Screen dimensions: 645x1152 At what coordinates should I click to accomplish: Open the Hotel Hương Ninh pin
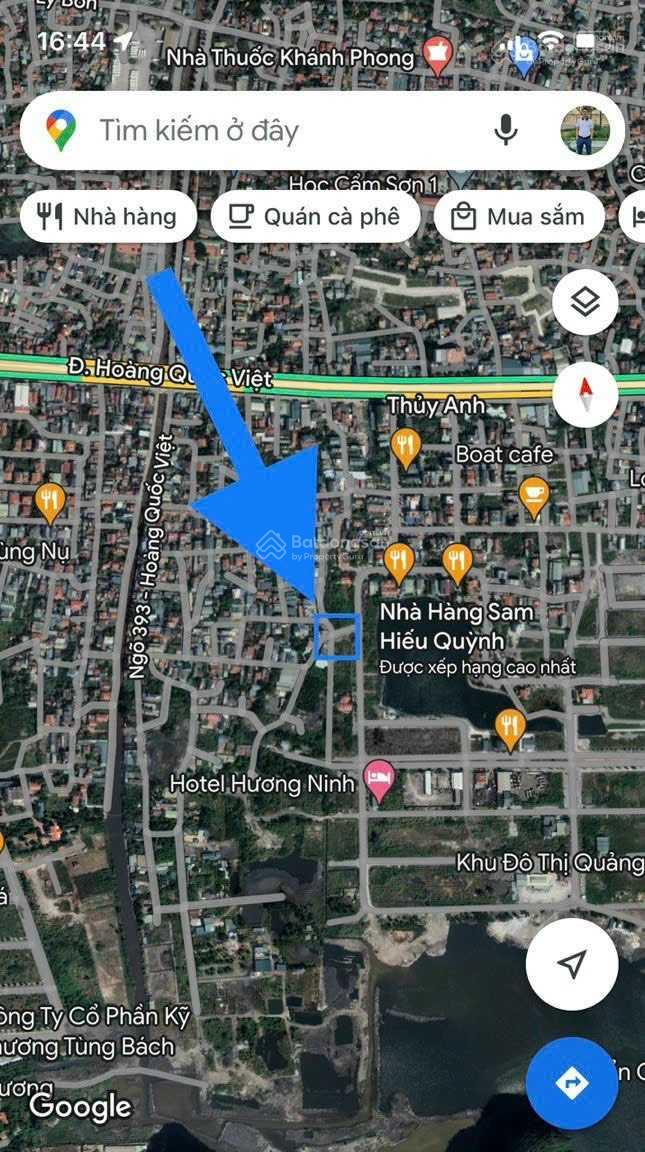coord(379,781)
